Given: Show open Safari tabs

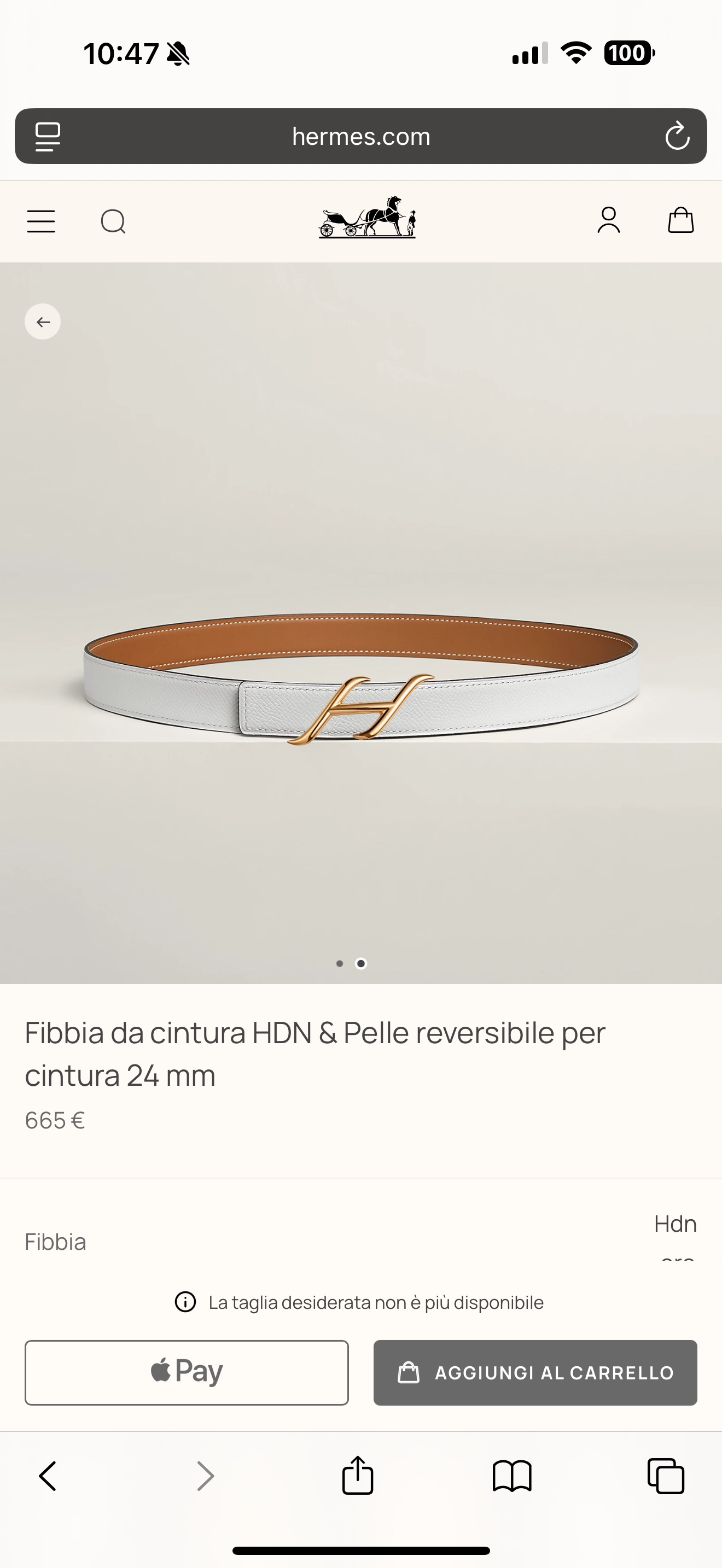Looking at the screenshot, I should point(666,1476).
